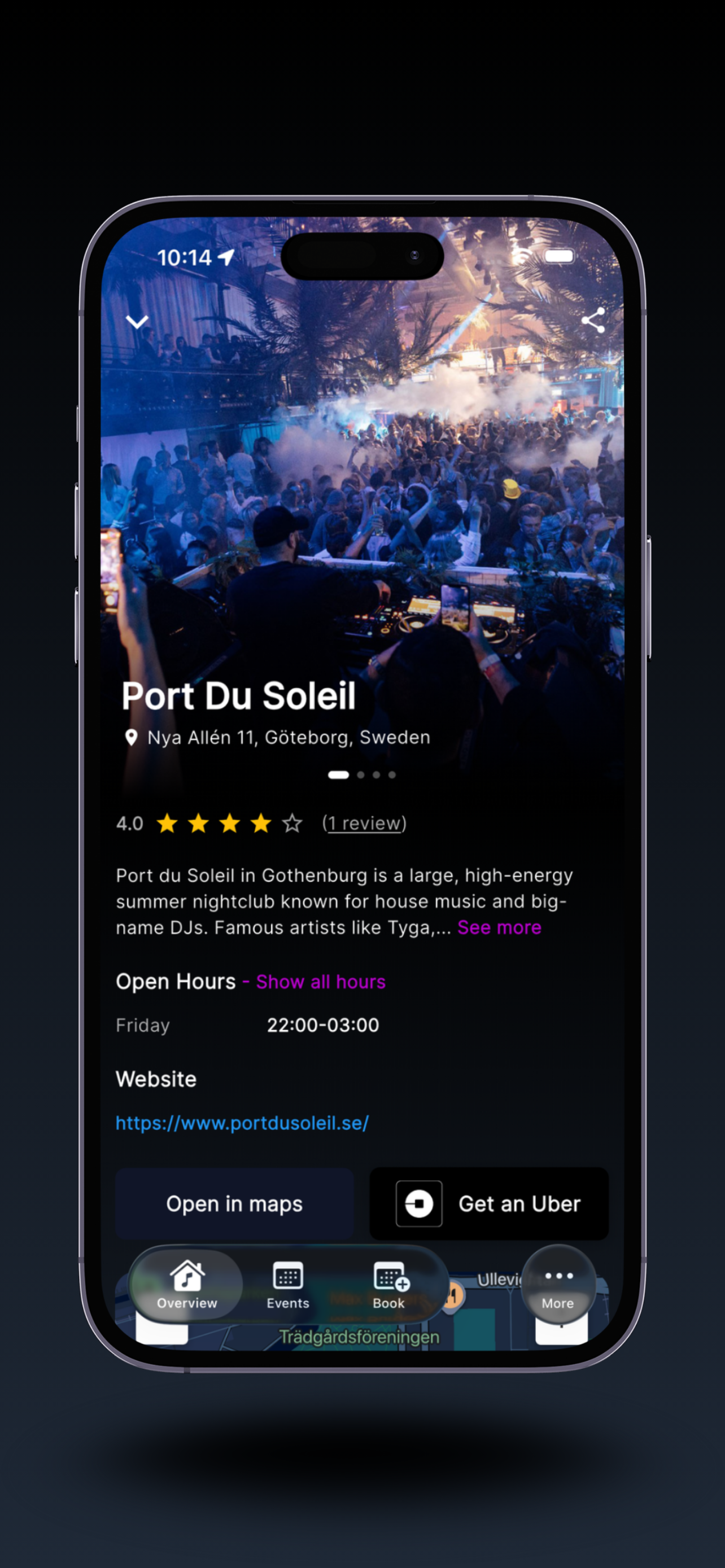Open the 1 review link
725x1568 pixels.
point(364,824)
